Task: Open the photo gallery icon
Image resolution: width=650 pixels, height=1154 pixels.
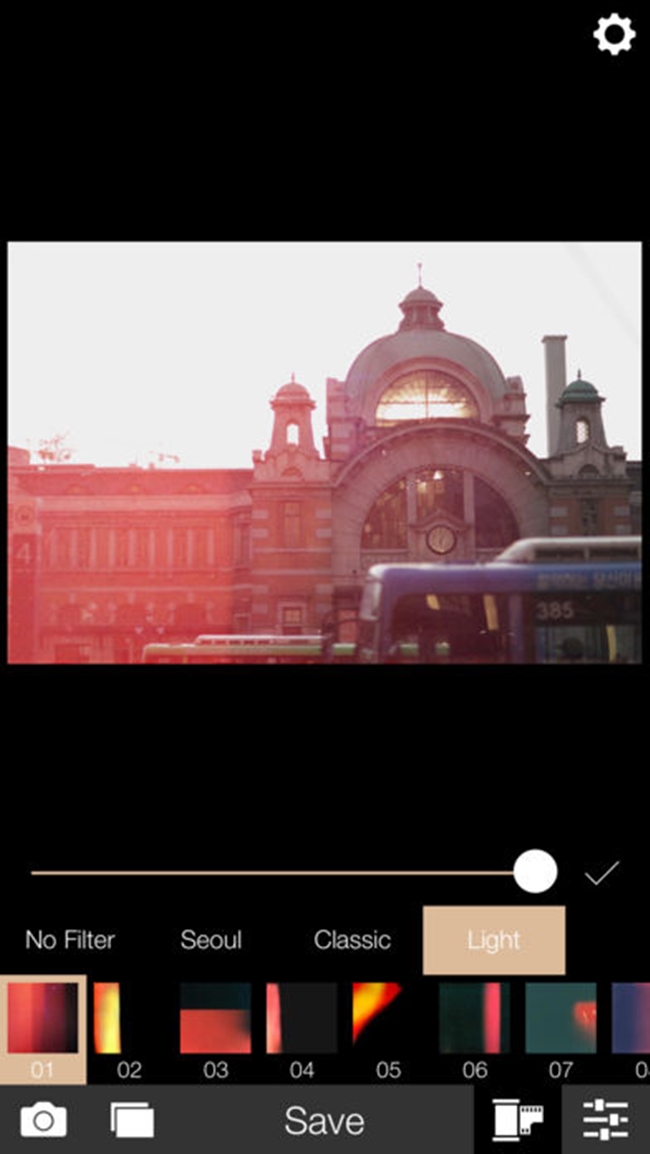Action: point(132,1120)
